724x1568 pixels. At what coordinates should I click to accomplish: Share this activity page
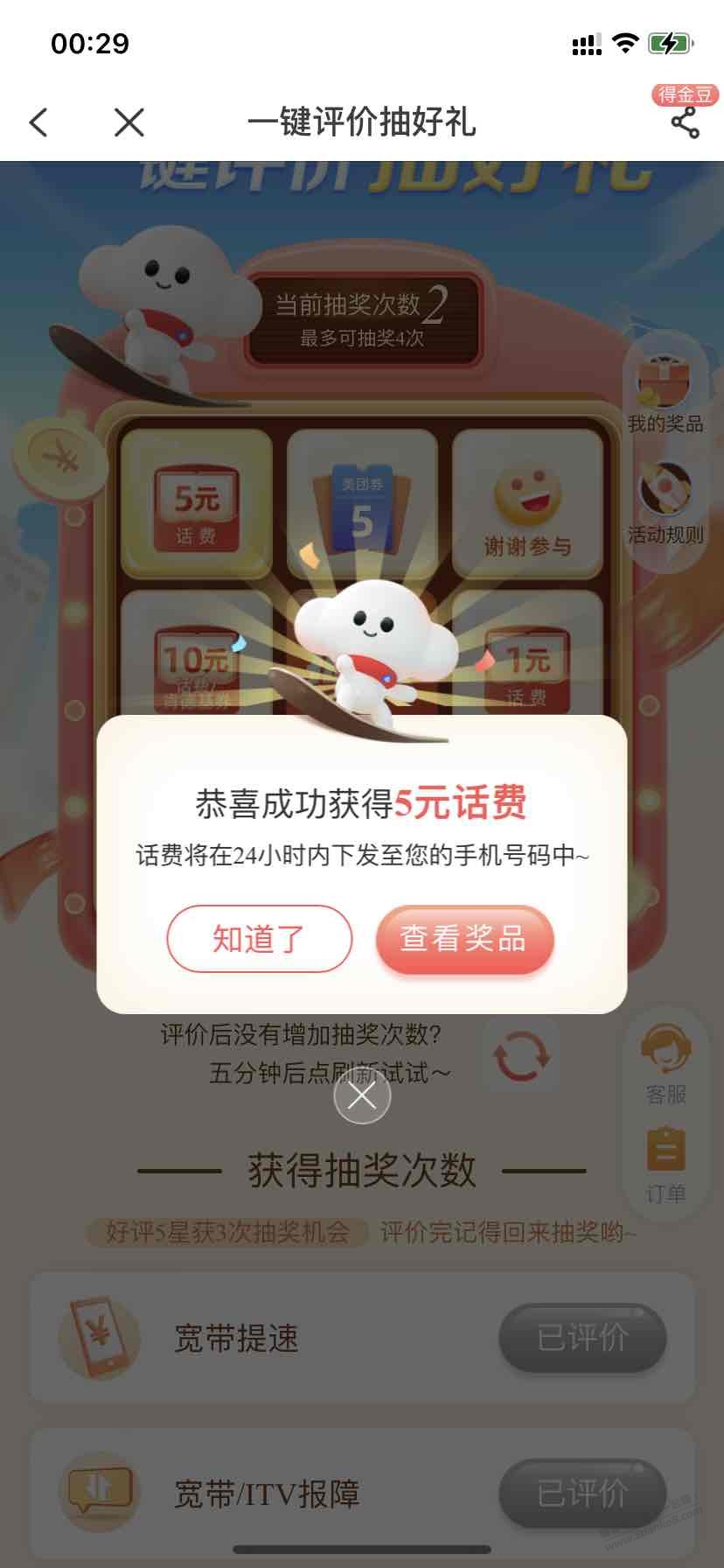point(685,122)
